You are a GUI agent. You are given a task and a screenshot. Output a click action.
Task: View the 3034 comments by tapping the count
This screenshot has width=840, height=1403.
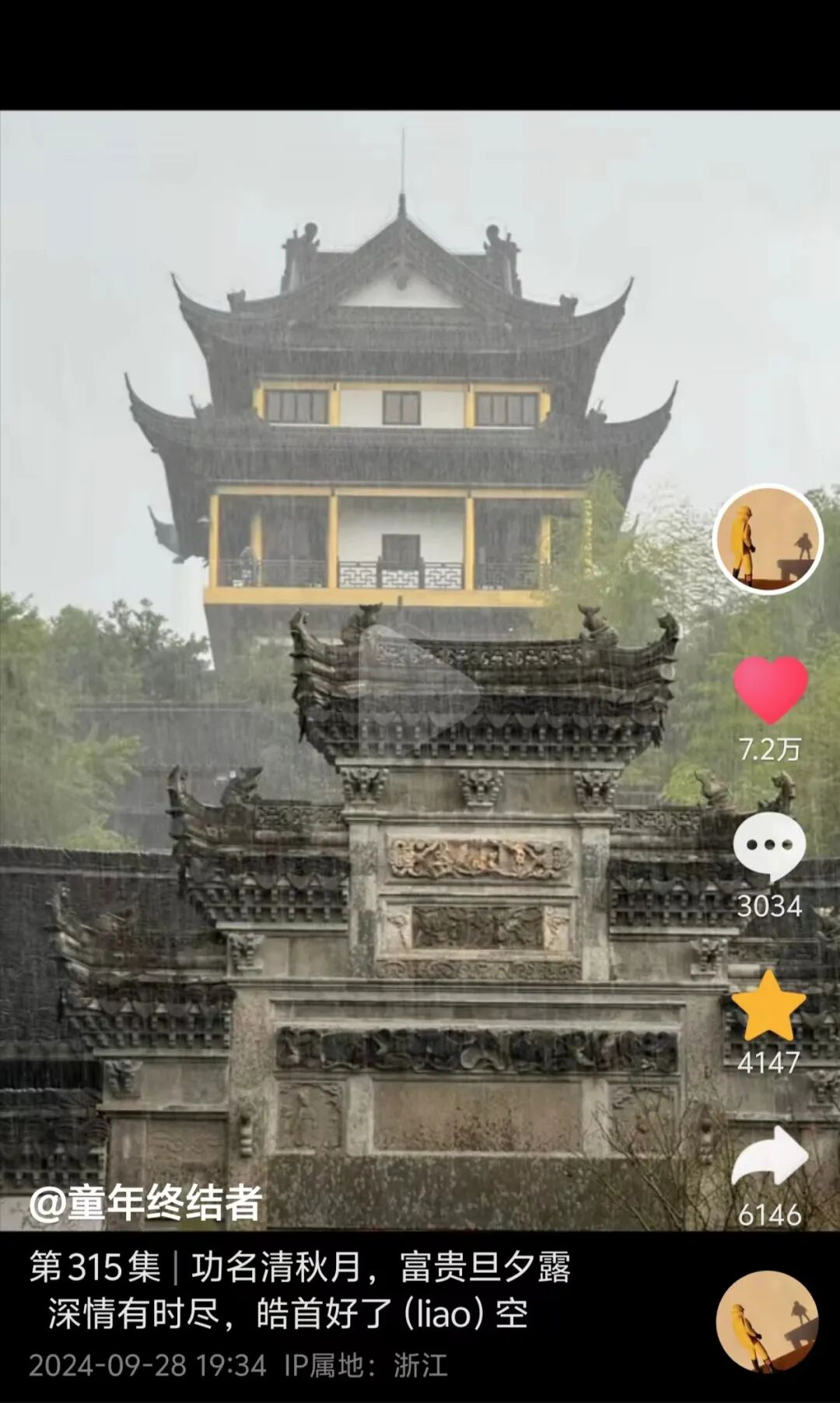point(772,906)
